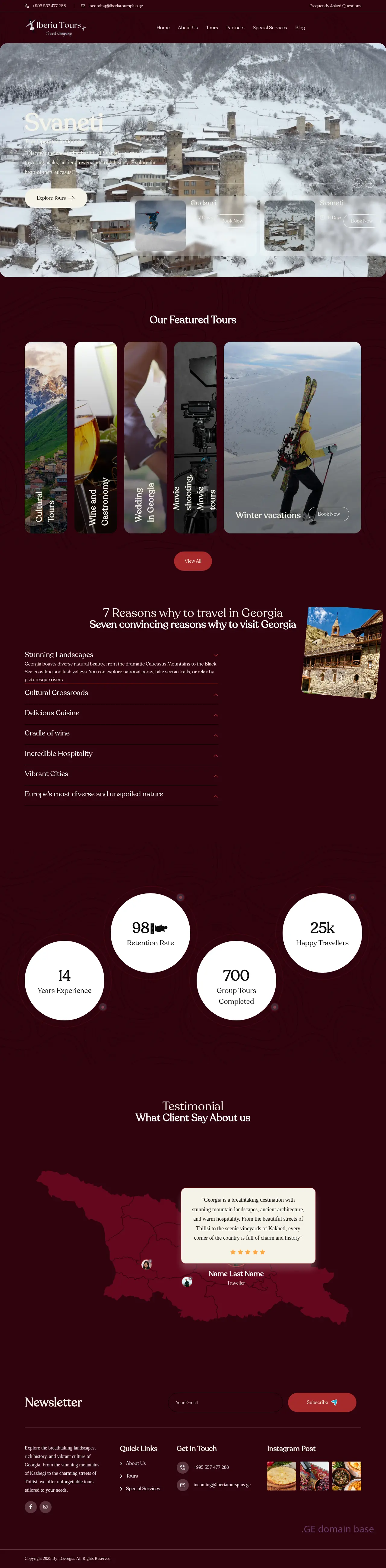
Task: Open Wine and Gastronomy card
Action: tap(96, 437)
